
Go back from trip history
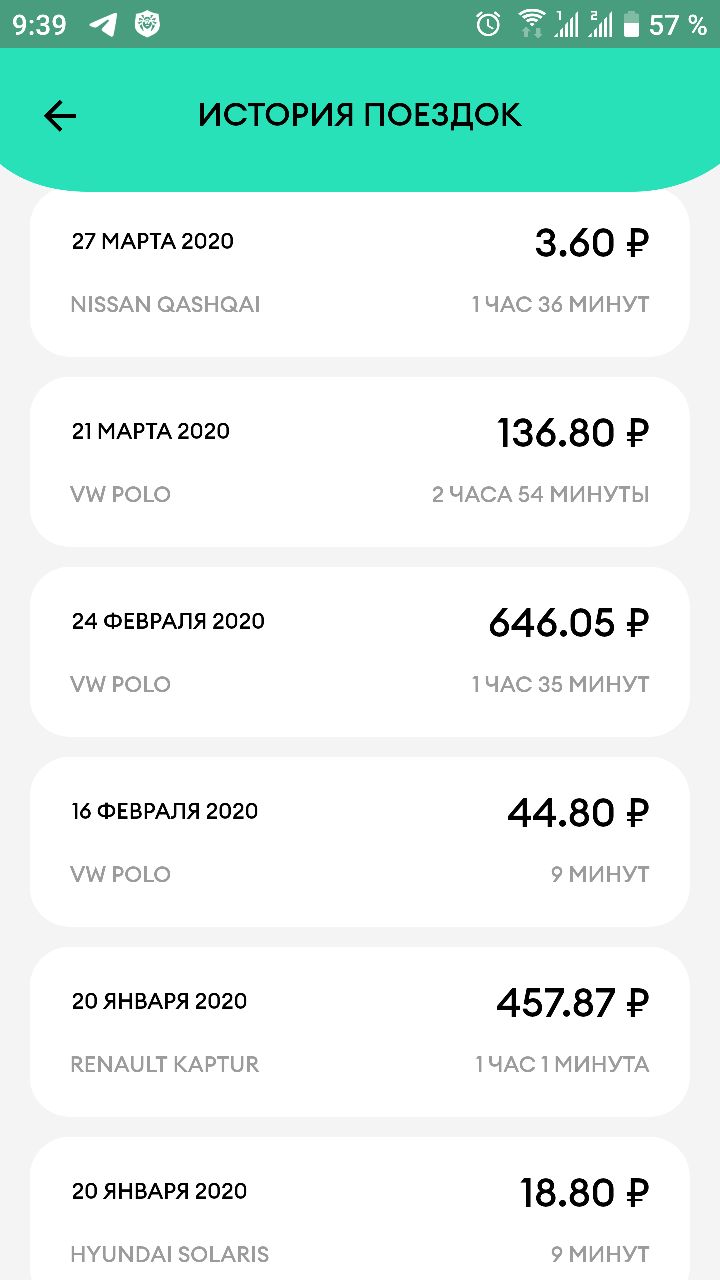[60, 116]
